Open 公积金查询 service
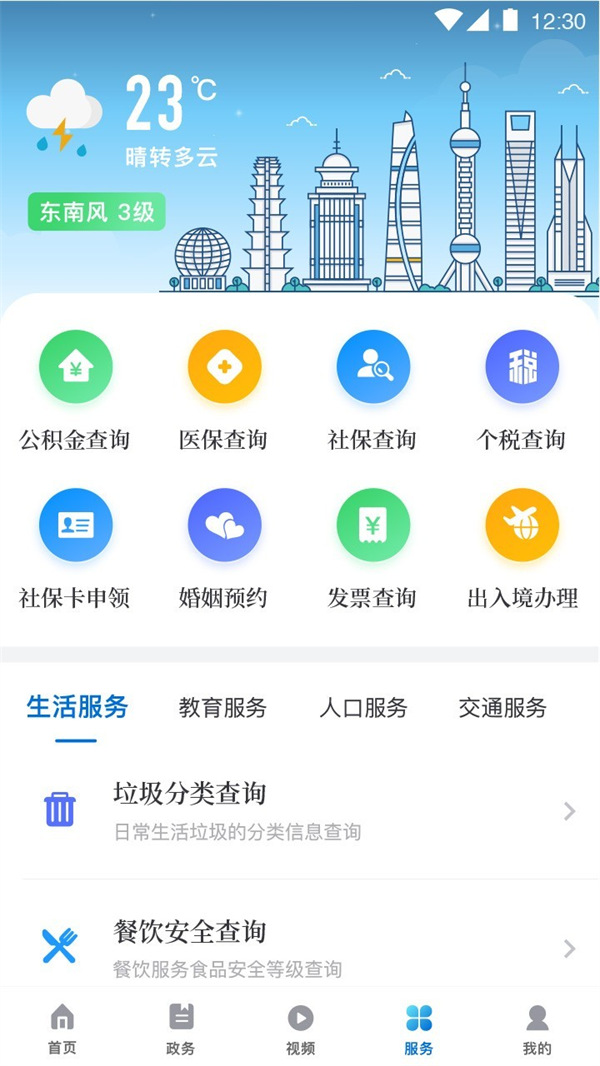Viewport: 600px width, 1066px height. click(75, 368)
